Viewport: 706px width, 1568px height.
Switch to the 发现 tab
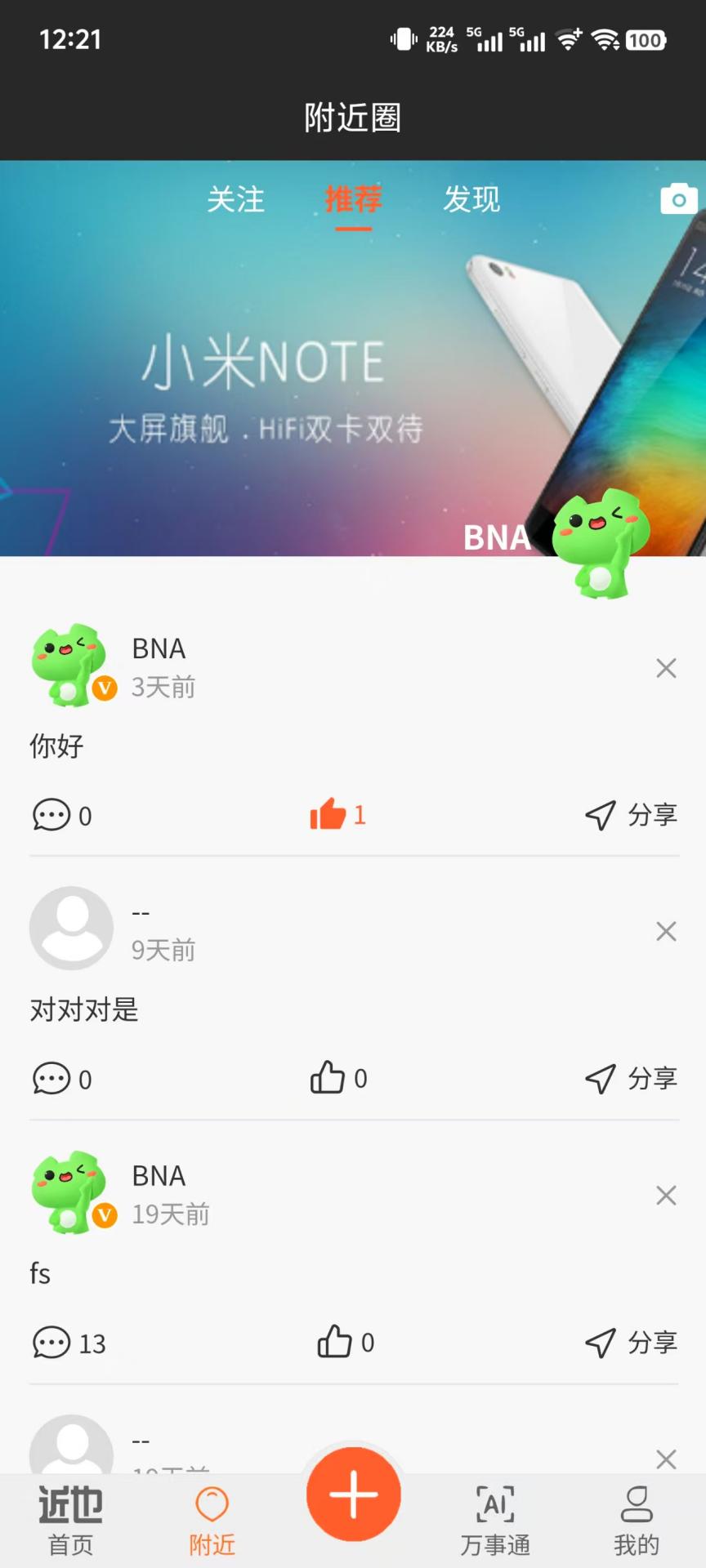(471, 200)
